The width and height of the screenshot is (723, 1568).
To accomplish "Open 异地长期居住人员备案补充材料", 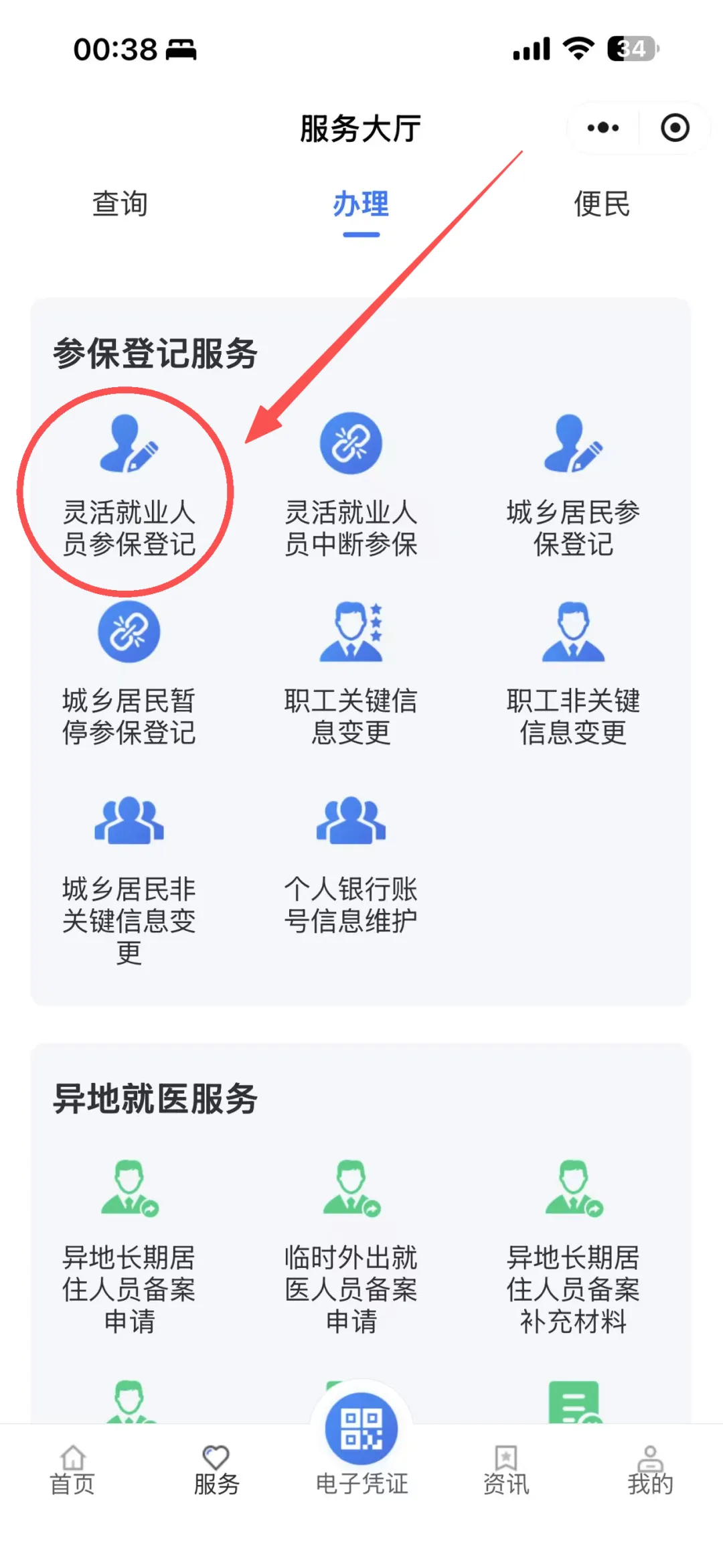I will click(x=573, y=1247).
